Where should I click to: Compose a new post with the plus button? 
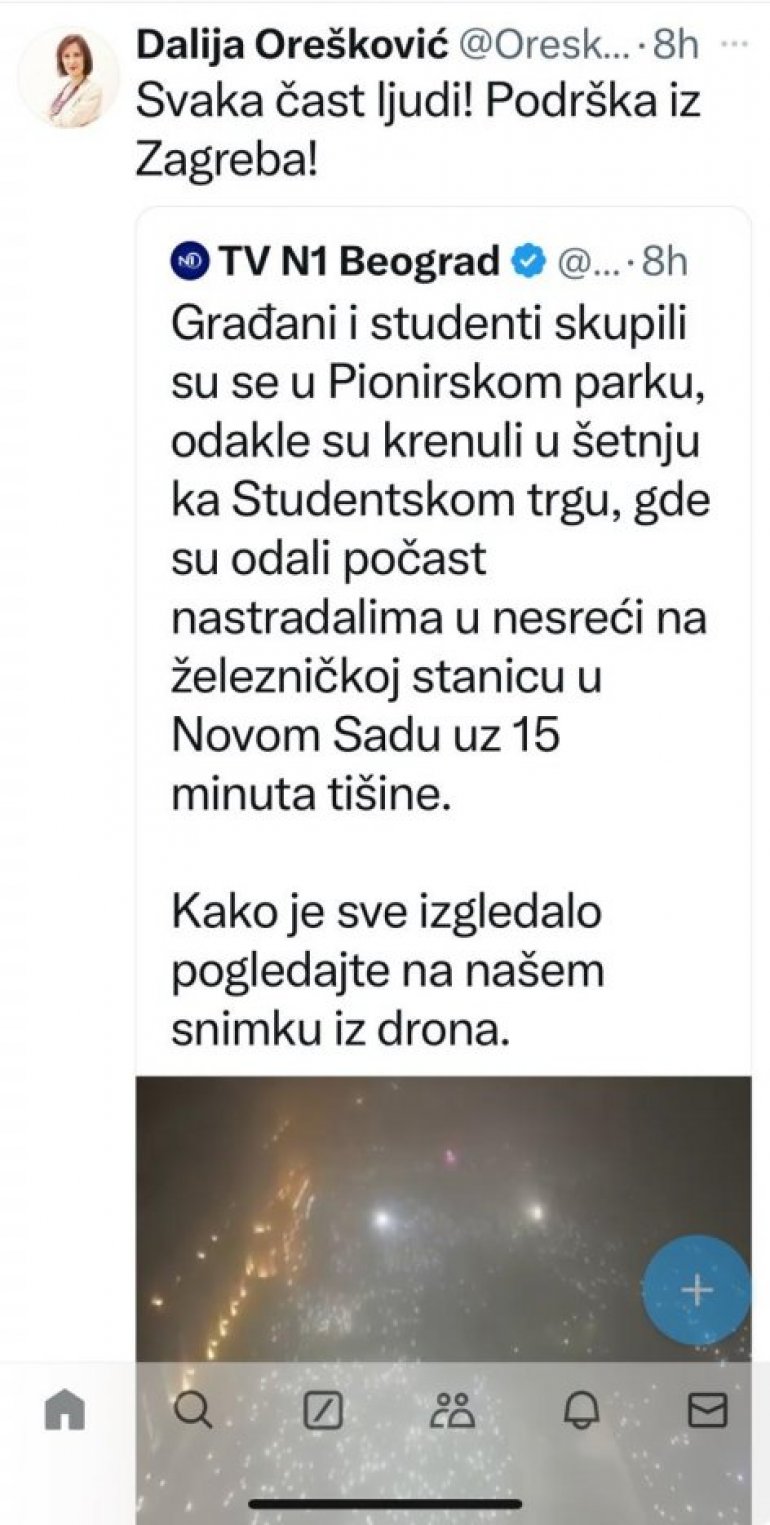(x=696, y=1290)
